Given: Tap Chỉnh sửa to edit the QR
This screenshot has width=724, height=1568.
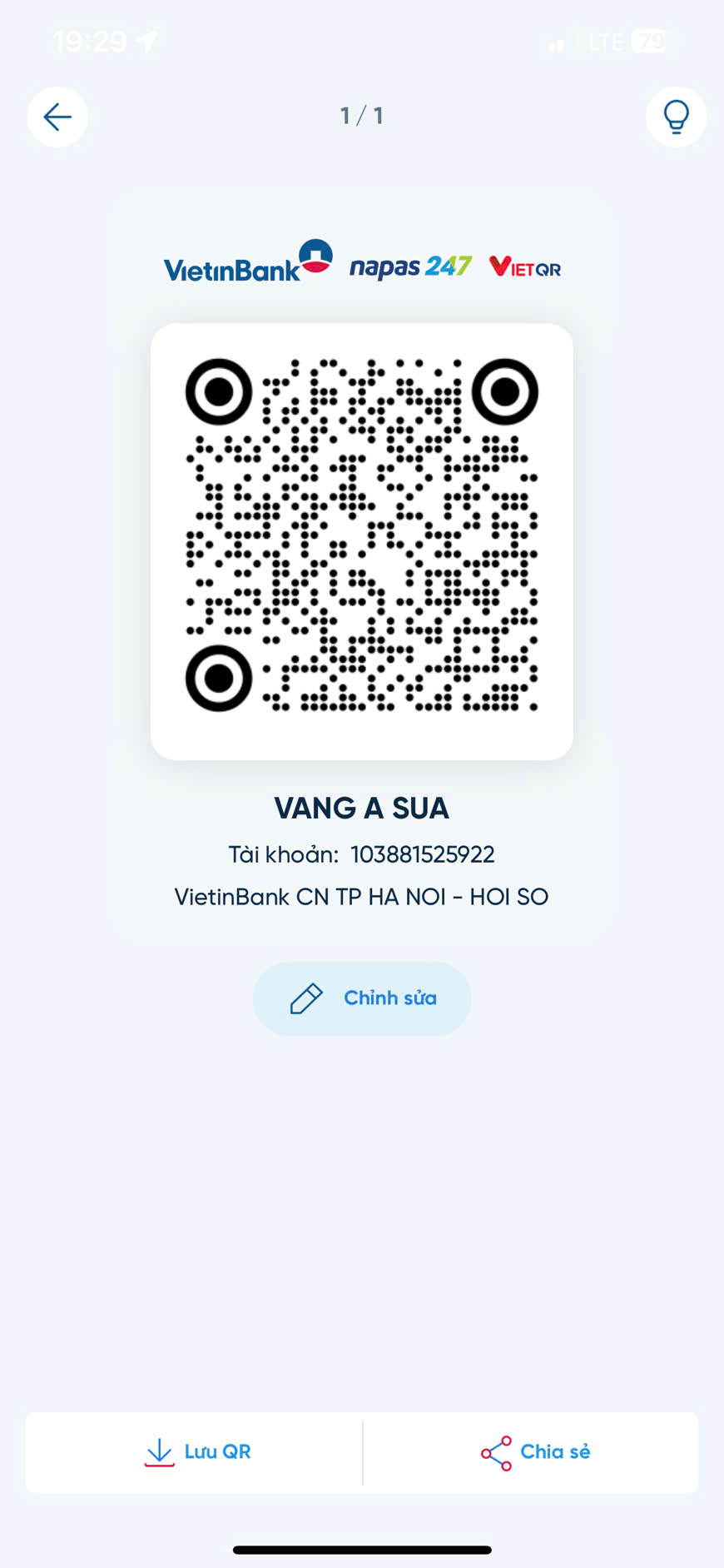Looking at the screenshot, I should (362, 998).
